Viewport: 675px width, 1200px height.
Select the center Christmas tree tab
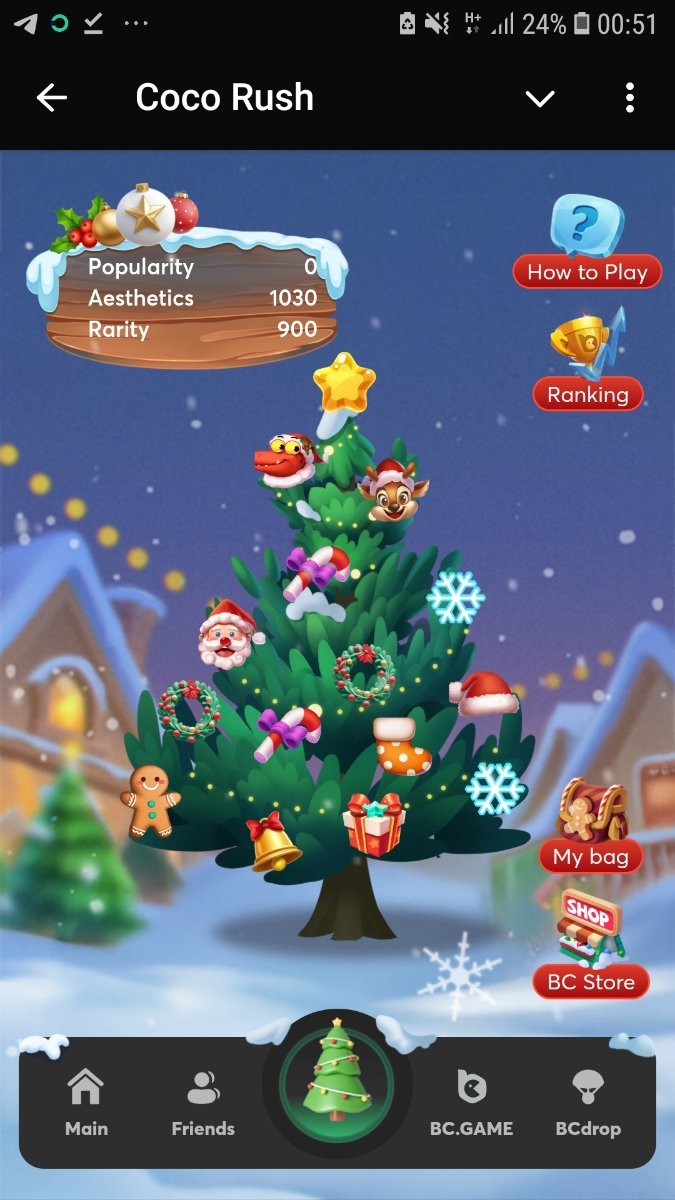[337, 1084]
